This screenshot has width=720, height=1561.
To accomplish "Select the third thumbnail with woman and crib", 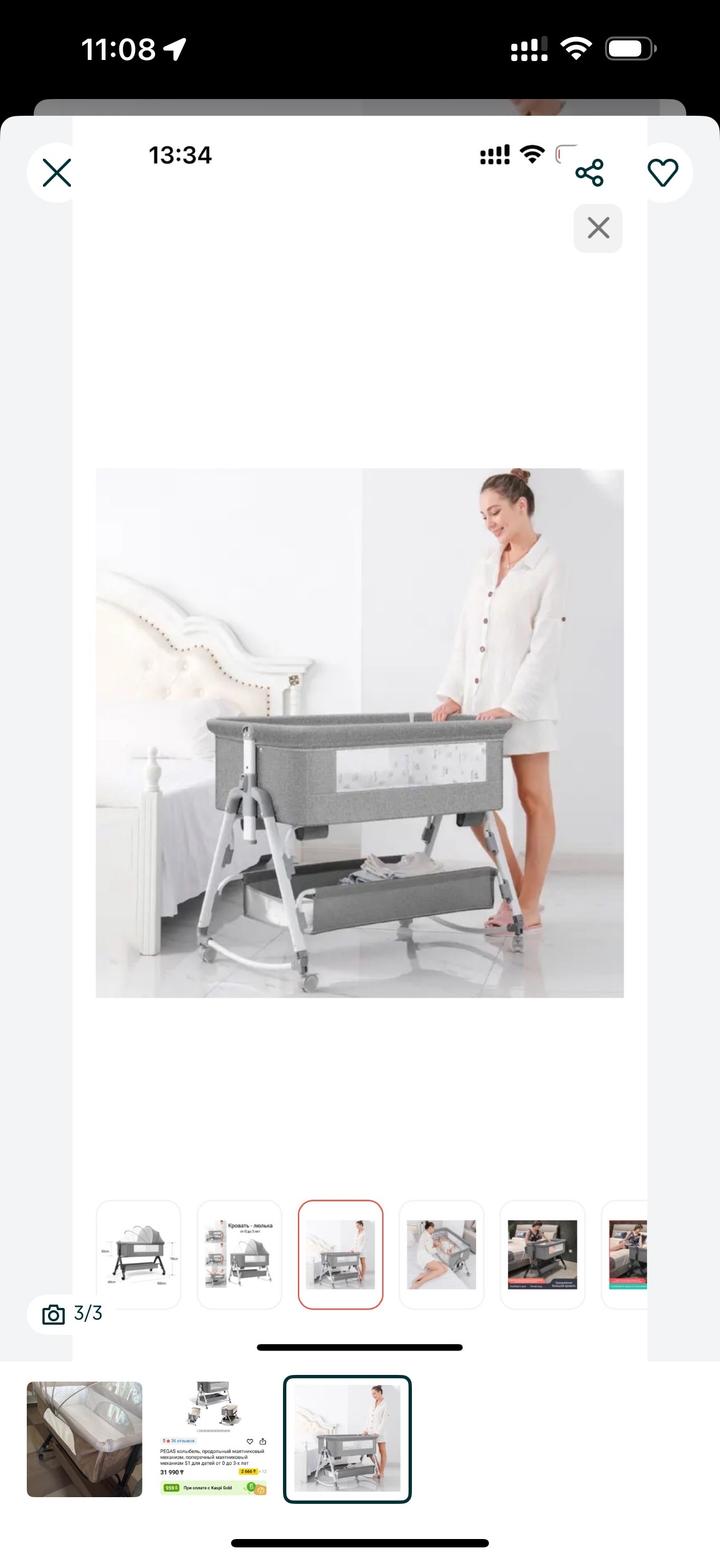I will 347,1439.
